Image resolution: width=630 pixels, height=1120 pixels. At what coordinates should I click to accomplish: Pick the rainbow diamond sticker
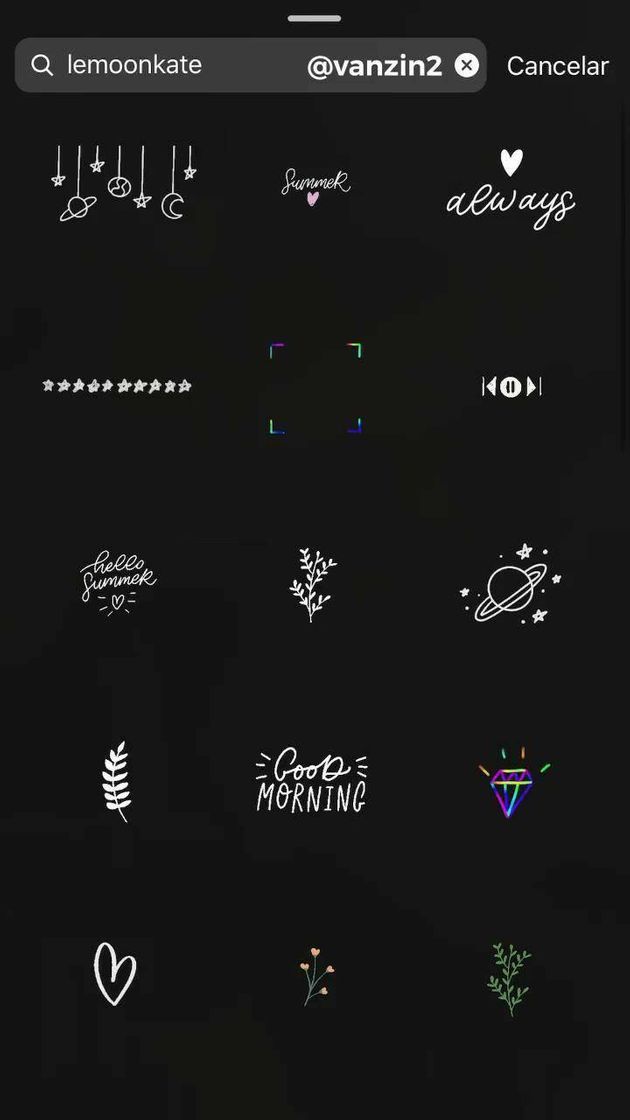pyautogui.click(x=512, y=783)
